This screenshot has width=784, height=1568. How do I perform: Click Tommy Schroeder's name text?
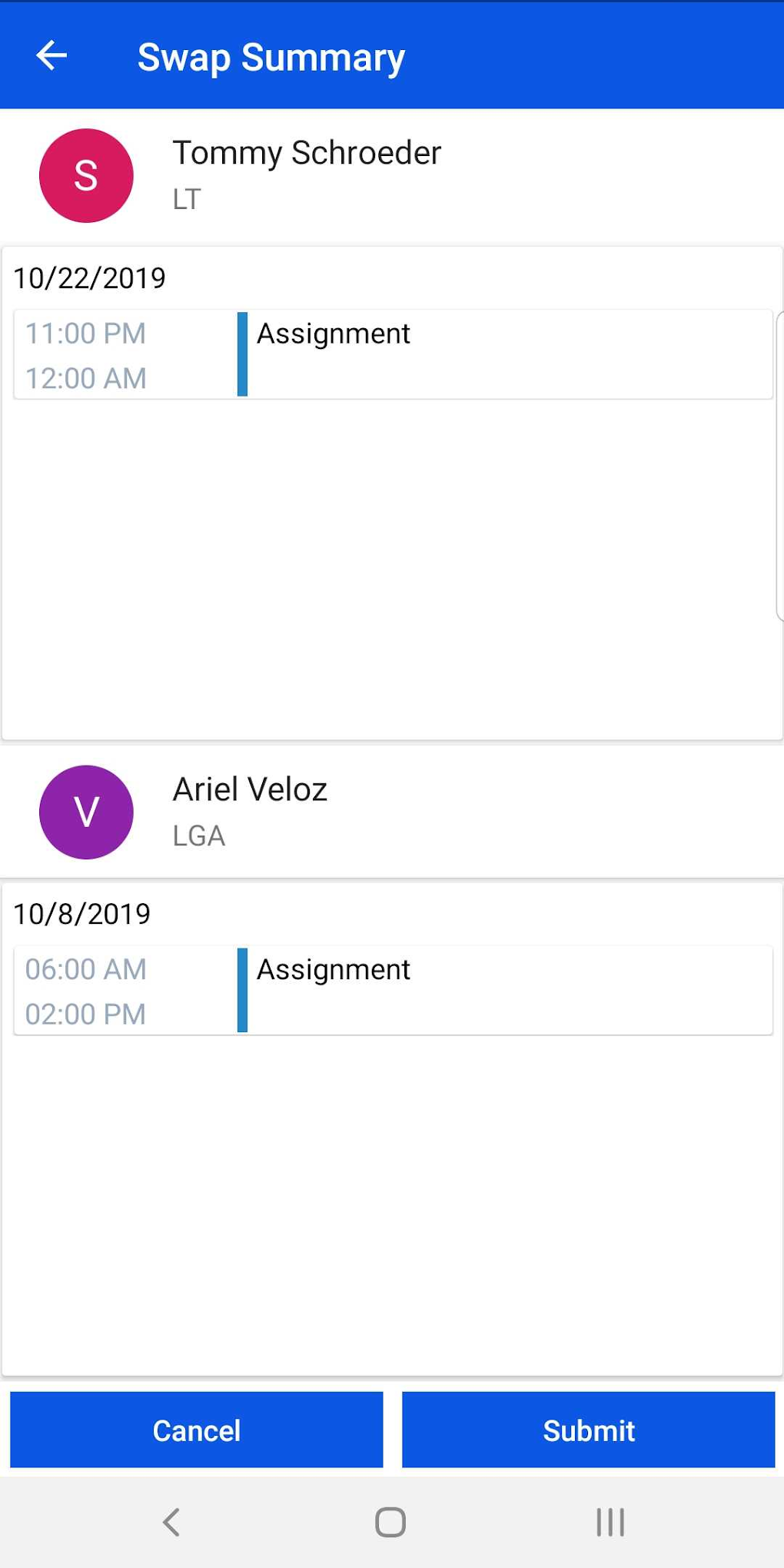click(307, 152)
